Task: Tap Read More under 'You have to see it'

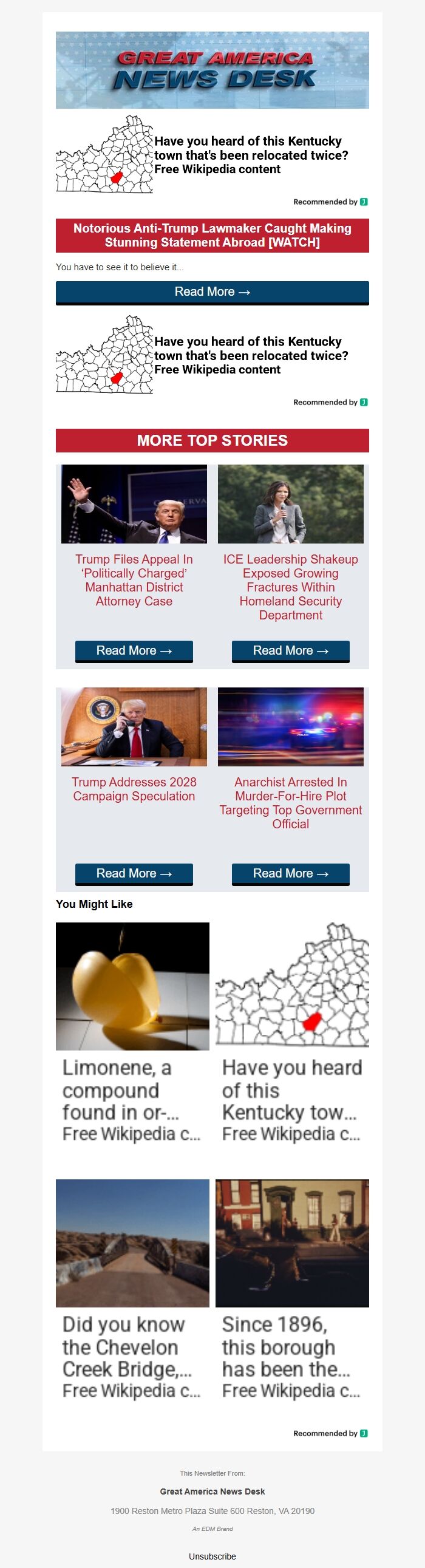Action: 212,292
